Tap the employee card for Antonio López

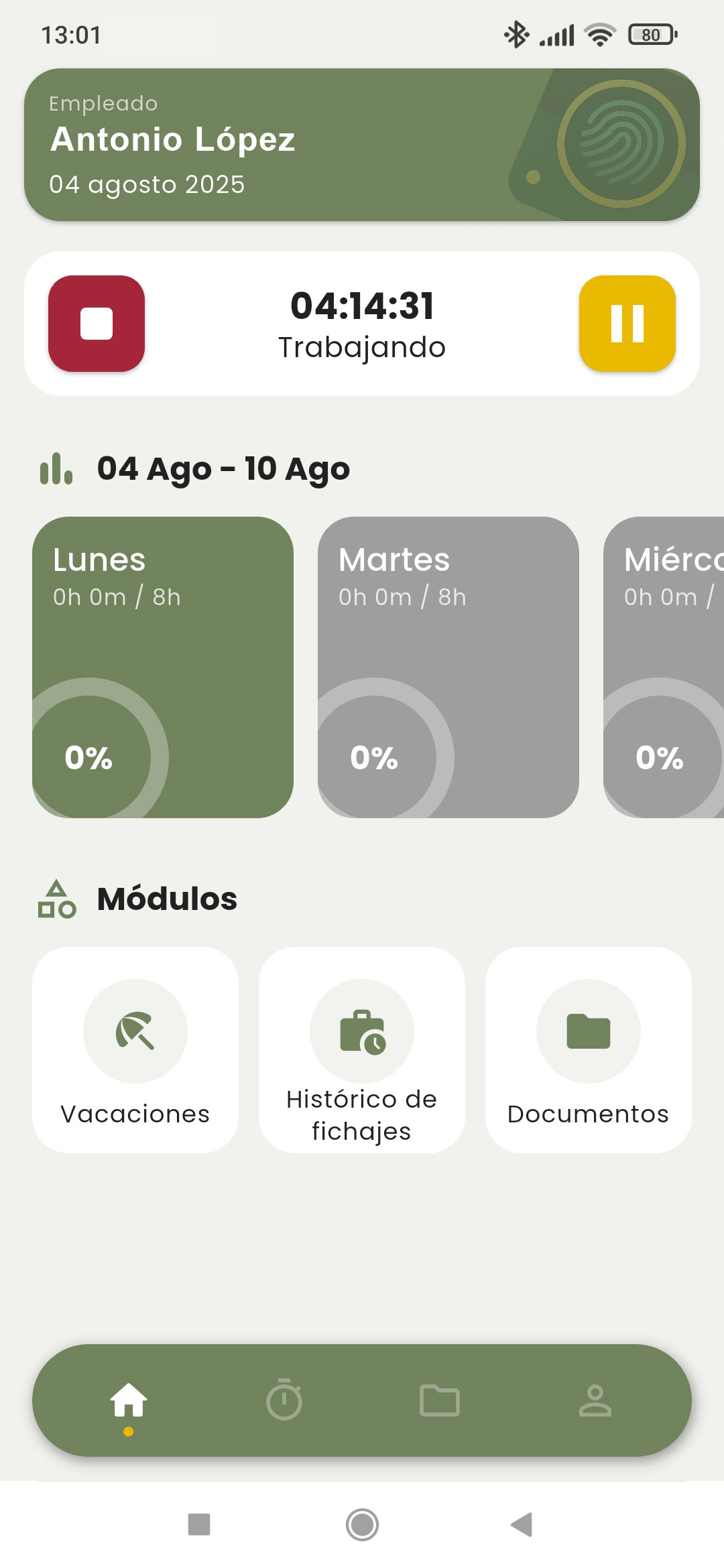[x=362, y=145]
